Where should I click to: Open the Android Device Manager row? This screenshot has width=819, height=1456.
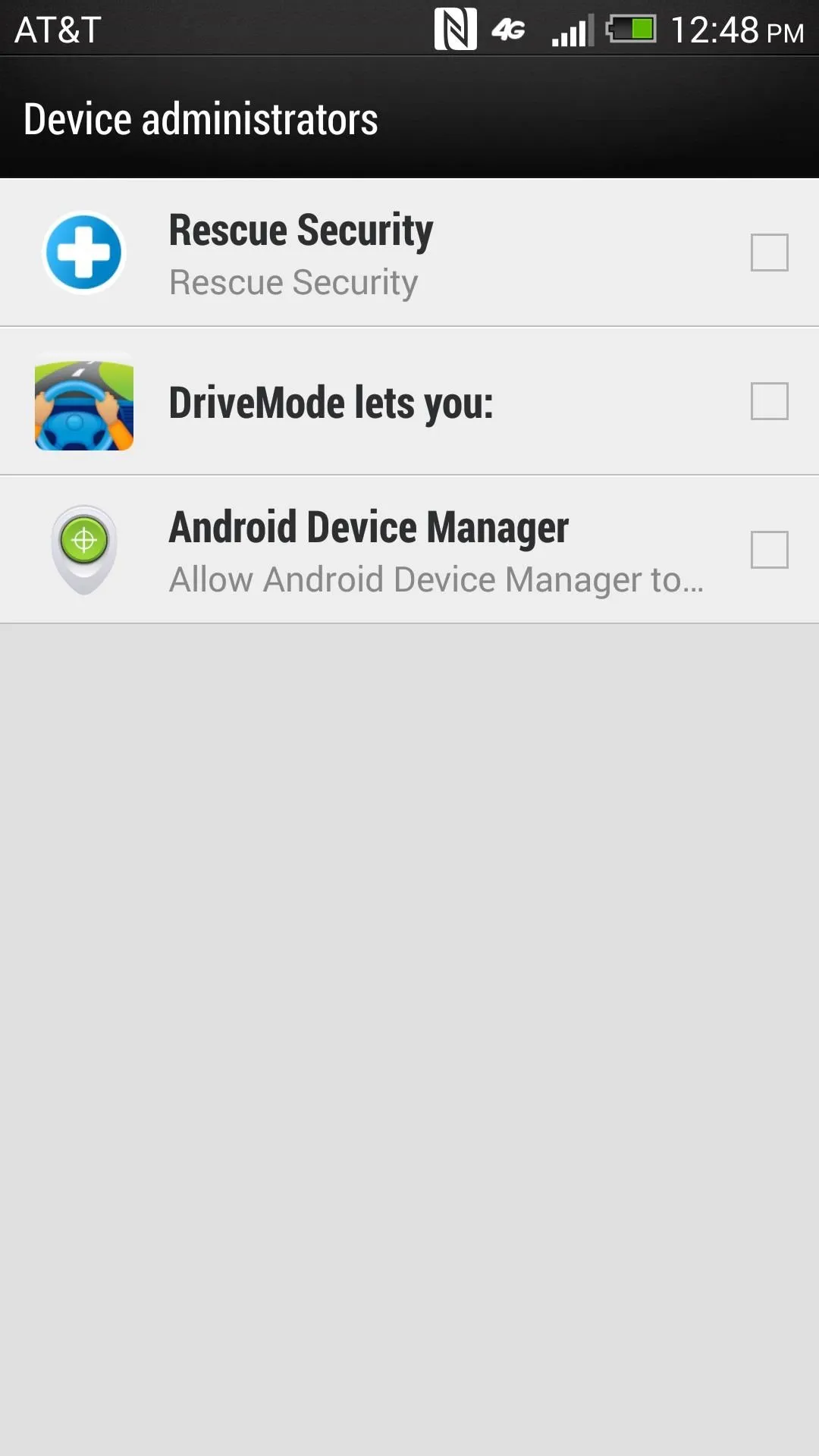coord(409,550)
